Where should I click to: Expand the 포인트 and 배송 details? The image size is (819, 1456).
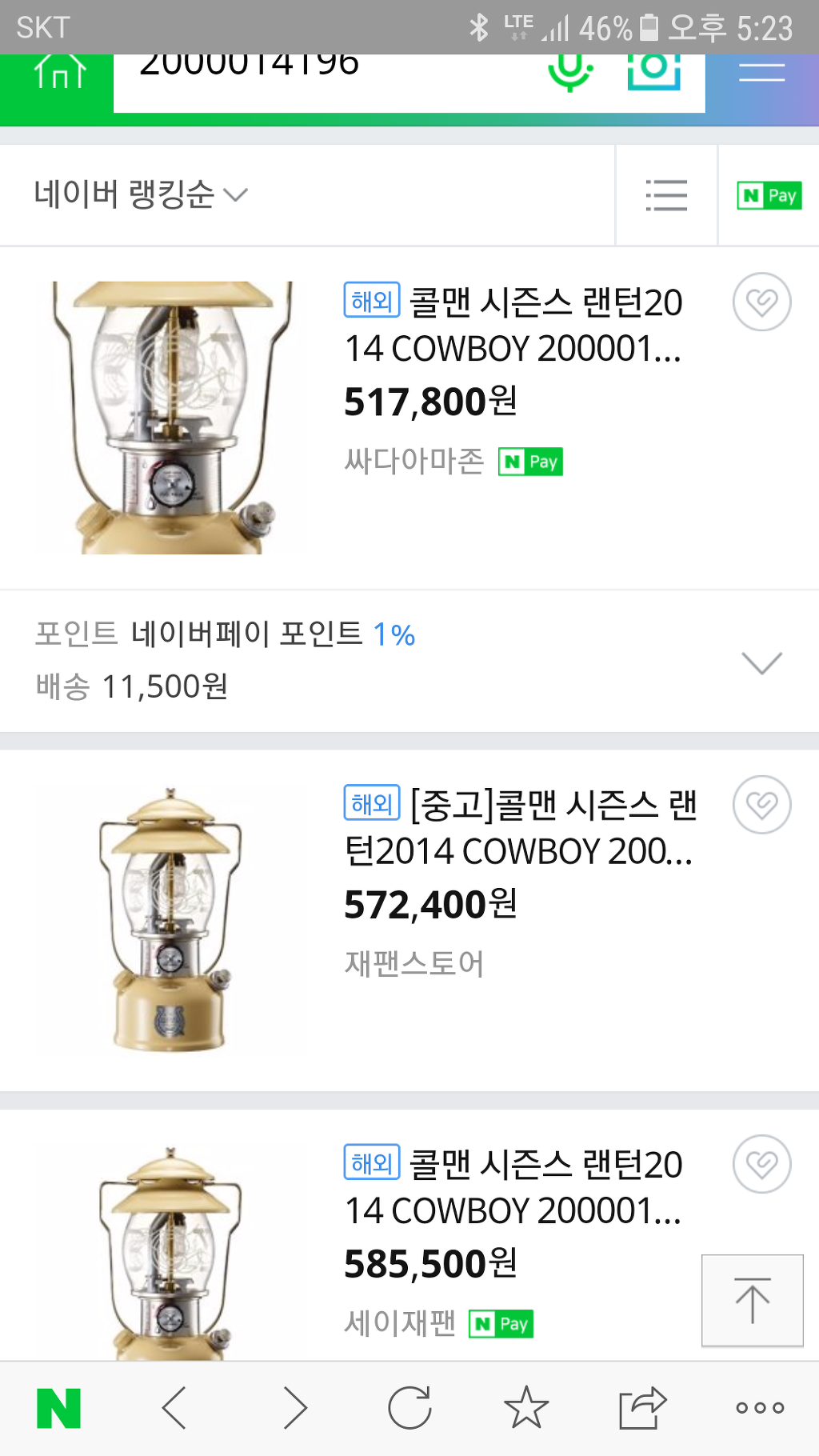click(761, 662)
